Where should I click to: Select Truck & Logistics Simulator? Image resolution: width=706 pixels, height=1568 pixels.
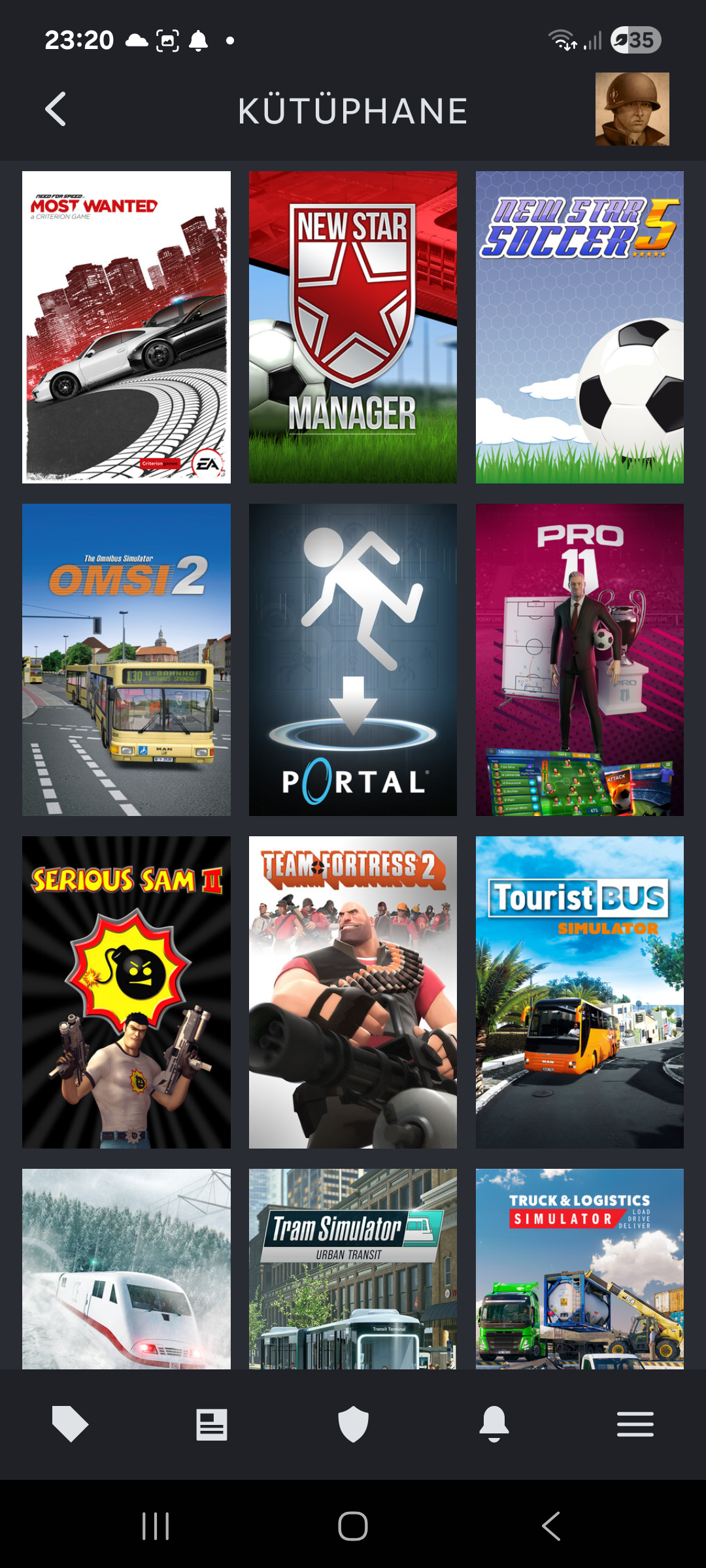pyautogui.click(x=579, y=1268)
